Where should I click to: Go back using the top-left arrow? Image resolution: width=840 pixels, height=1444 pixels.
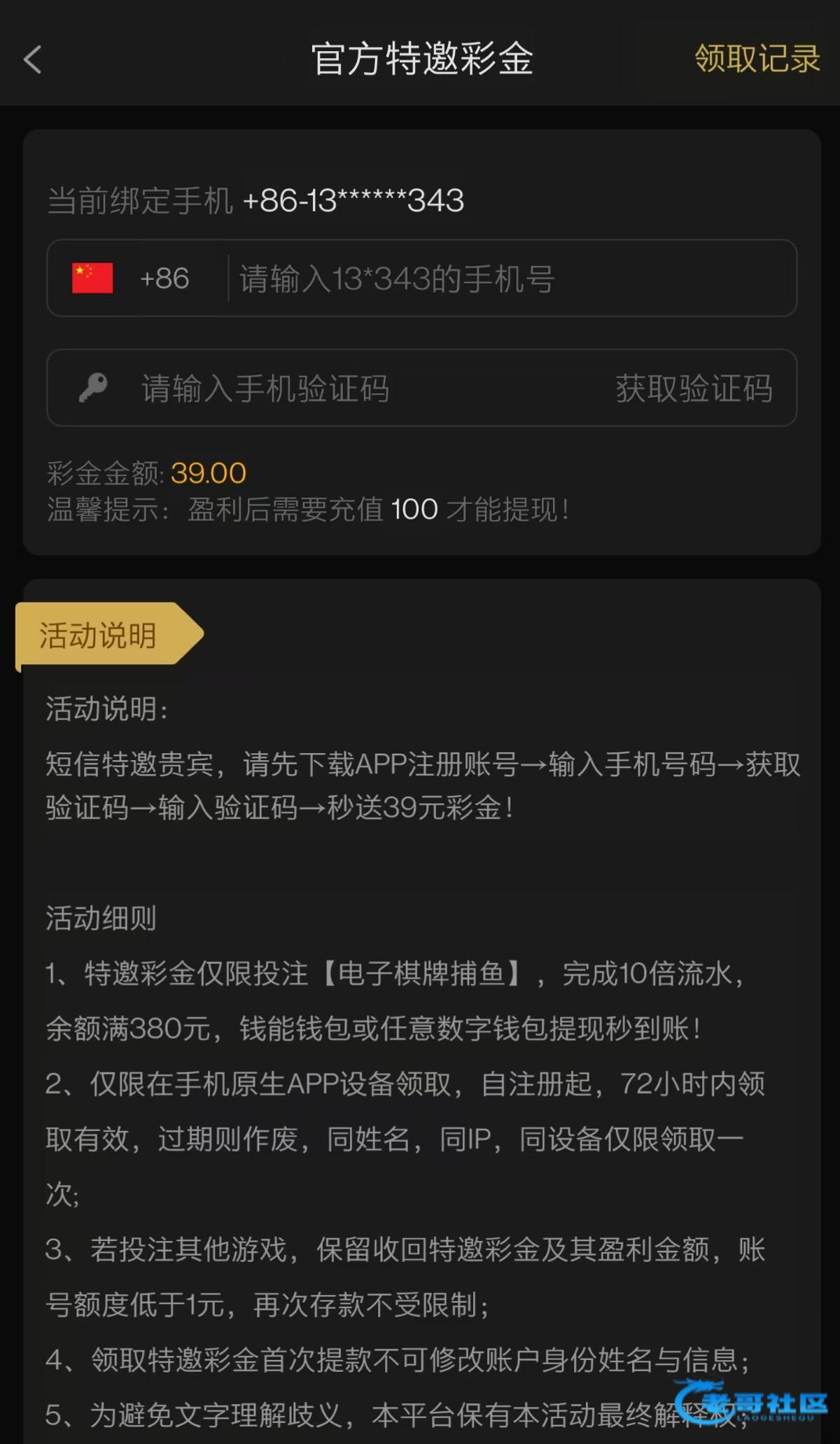click(x=33, y=59)
